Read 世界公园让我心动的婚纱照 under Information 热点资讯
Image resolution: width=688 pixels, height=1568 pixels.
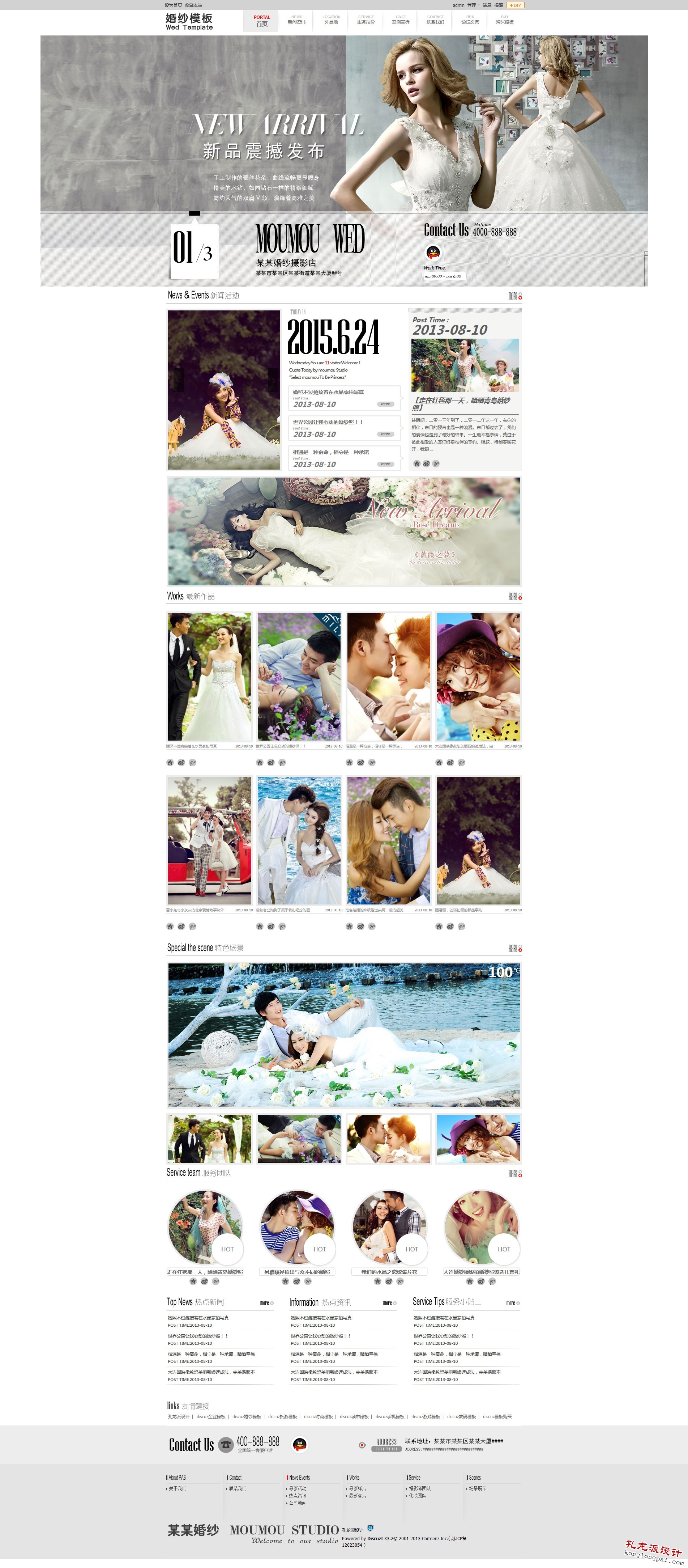[320, 1336]
